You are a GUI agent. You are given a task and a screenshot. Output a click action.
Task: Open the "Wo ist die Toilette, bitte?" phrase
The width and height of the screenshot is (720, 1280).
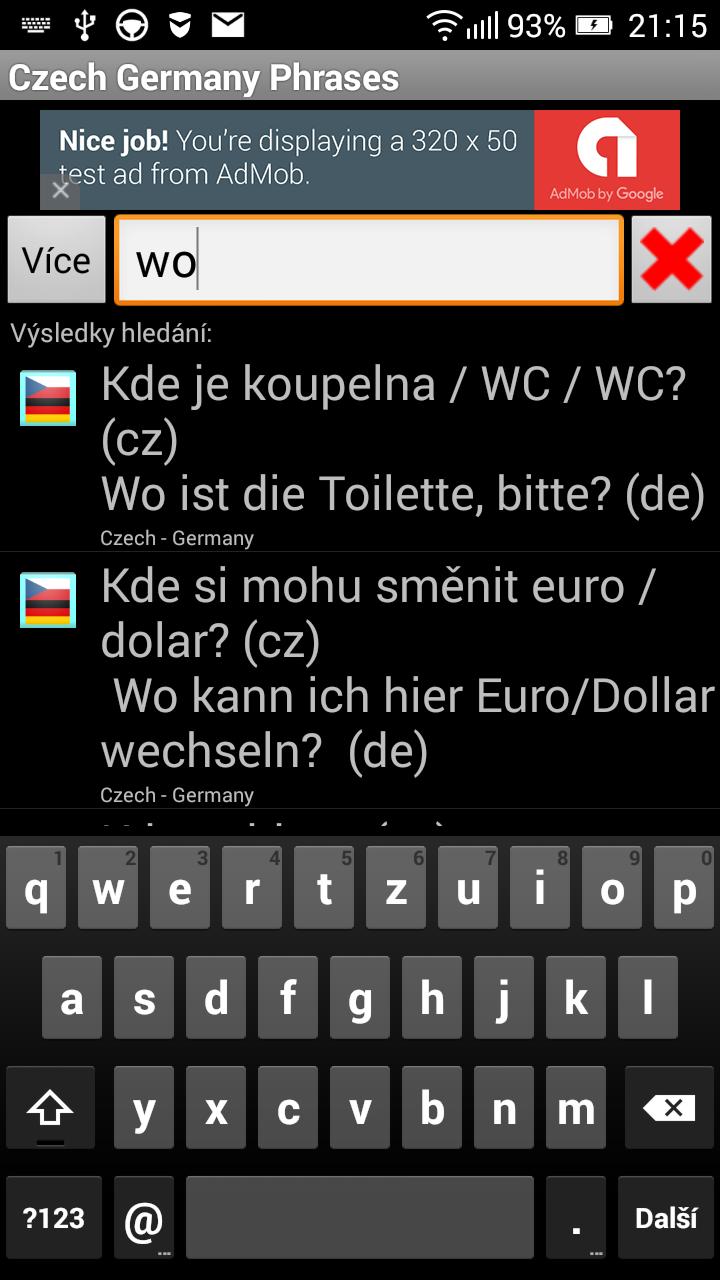pos(400,455)
